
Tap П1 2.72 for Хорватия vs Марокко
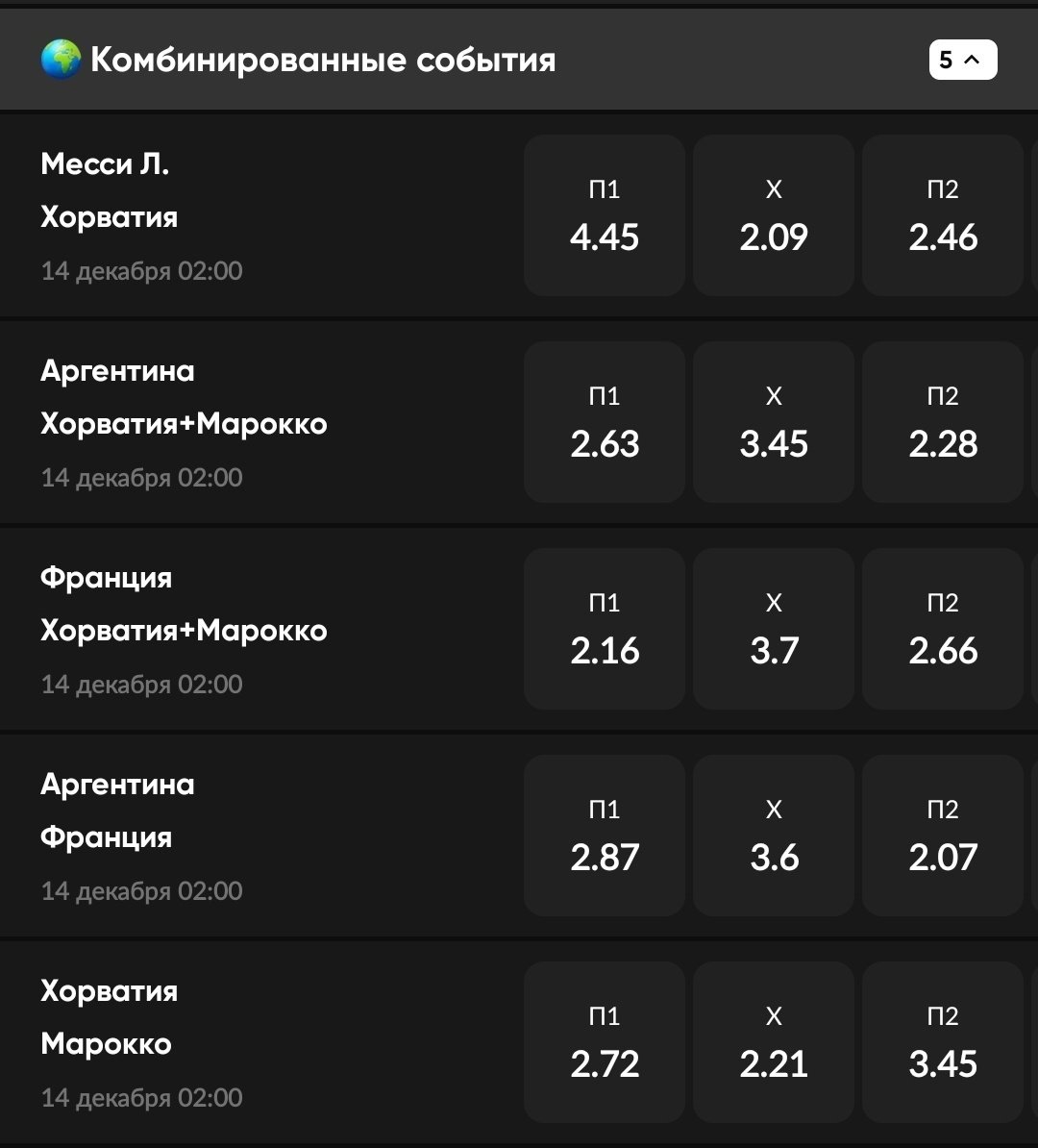605,1042
